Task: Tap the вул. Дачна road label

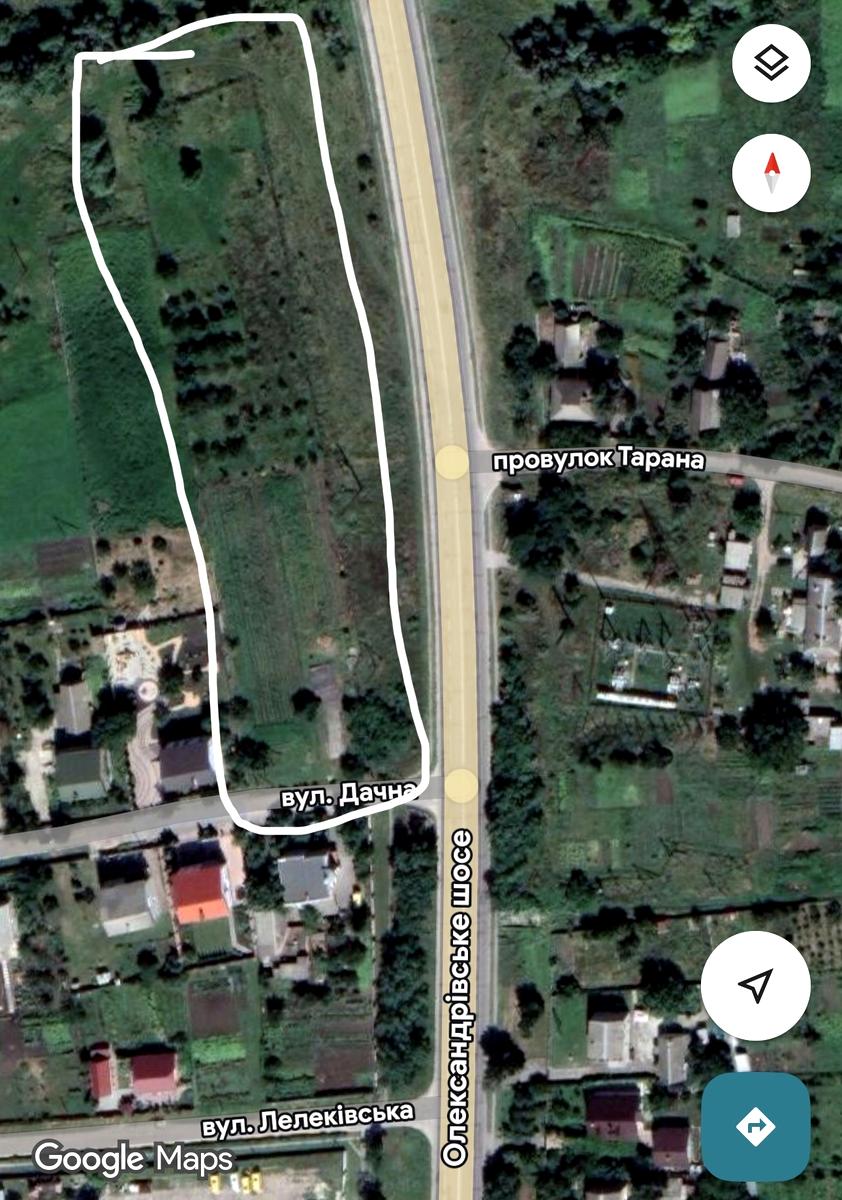Action: click(348, 791)
